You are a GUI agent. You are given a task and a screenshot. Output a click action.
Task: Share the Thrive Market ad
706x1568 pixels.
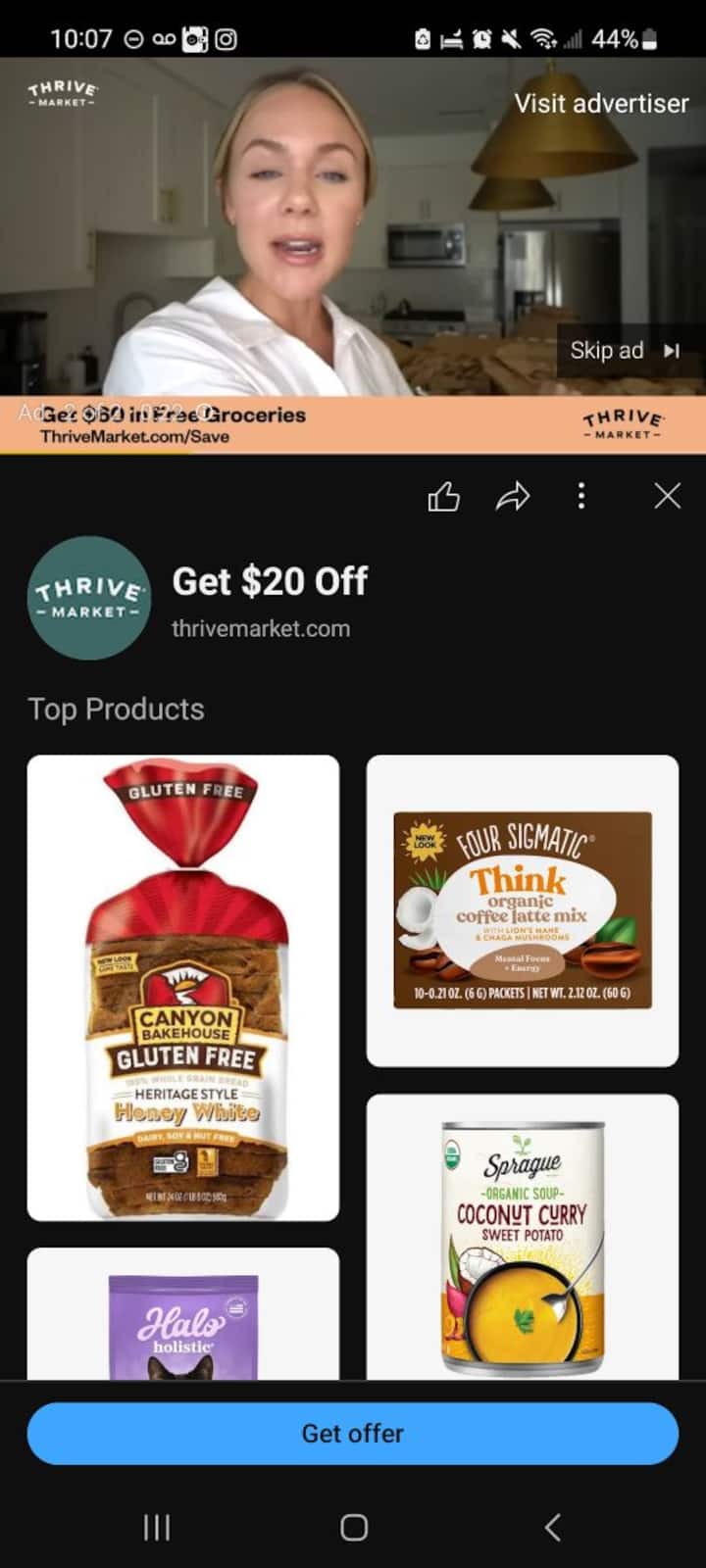512,497
